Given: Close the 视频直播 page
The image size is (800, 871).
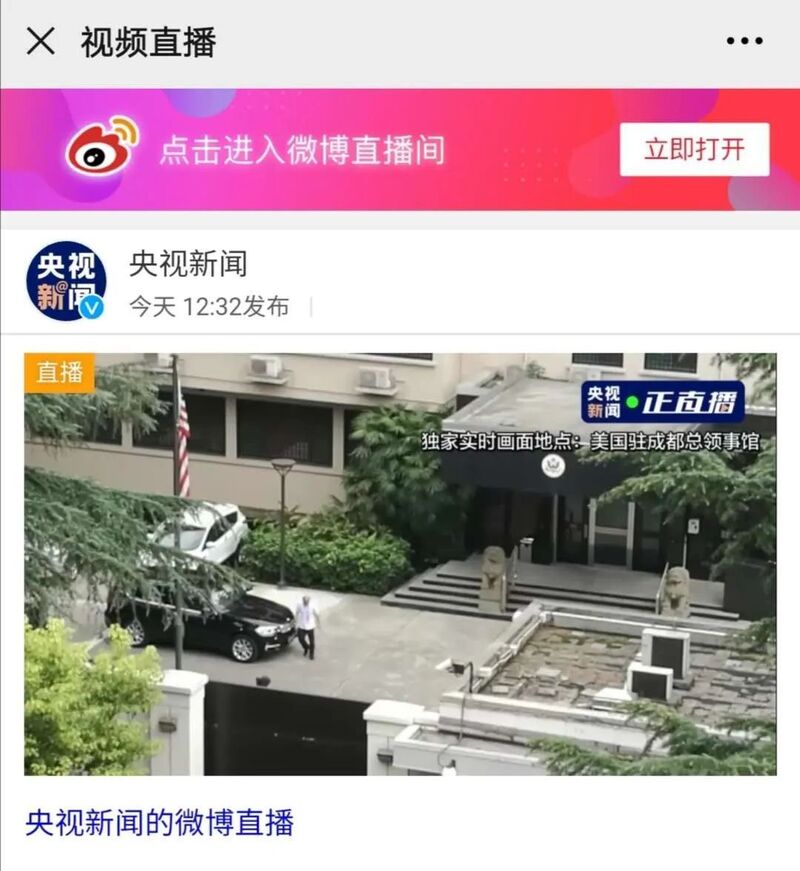Looking at the screenshot, I should click(x=41, y=42).
